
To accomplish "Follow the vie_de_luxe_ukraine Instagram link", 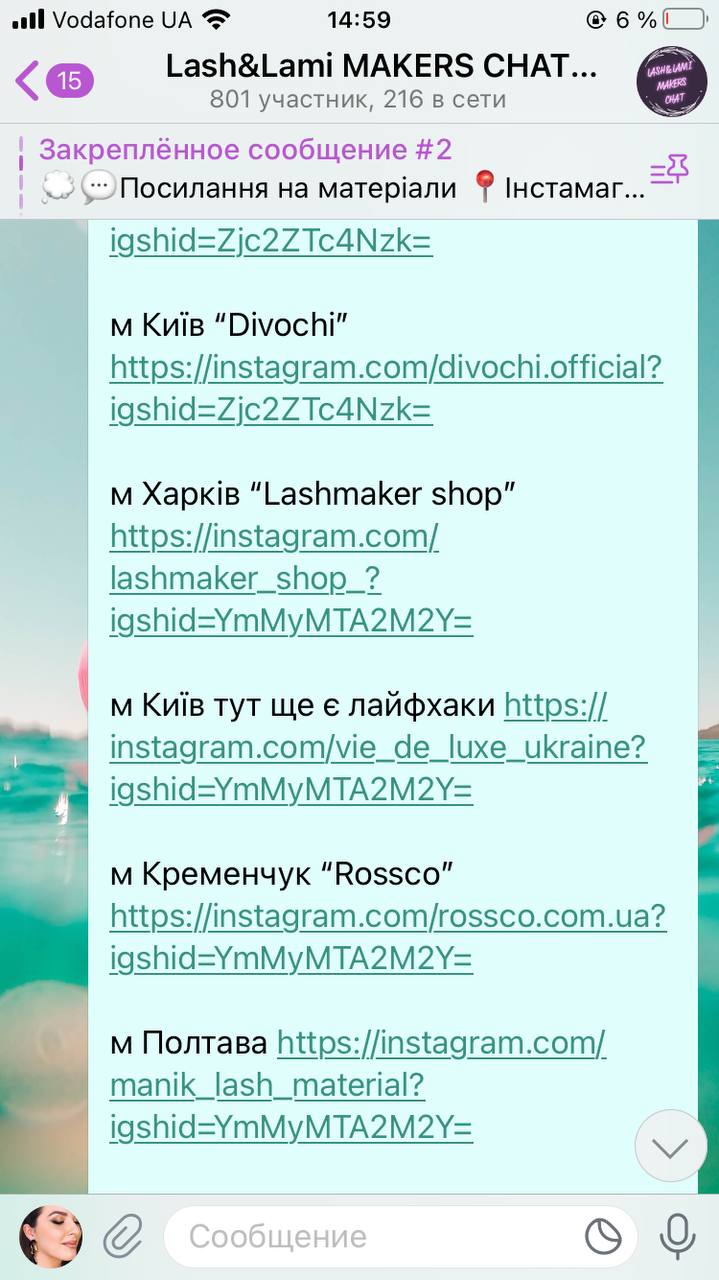I will pos(378,747).
